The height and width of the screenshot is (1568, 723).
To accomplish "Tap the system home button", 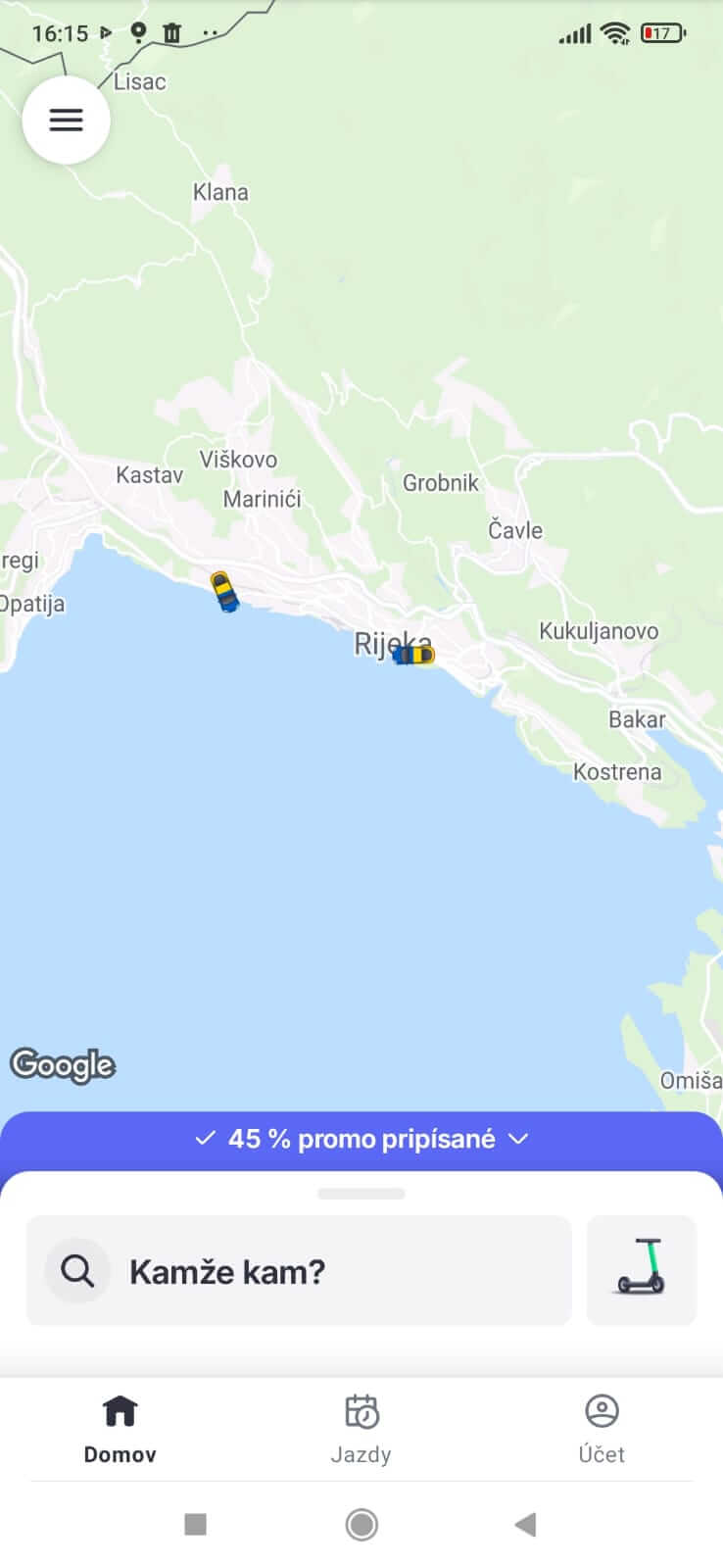I will pos(361,1524).
